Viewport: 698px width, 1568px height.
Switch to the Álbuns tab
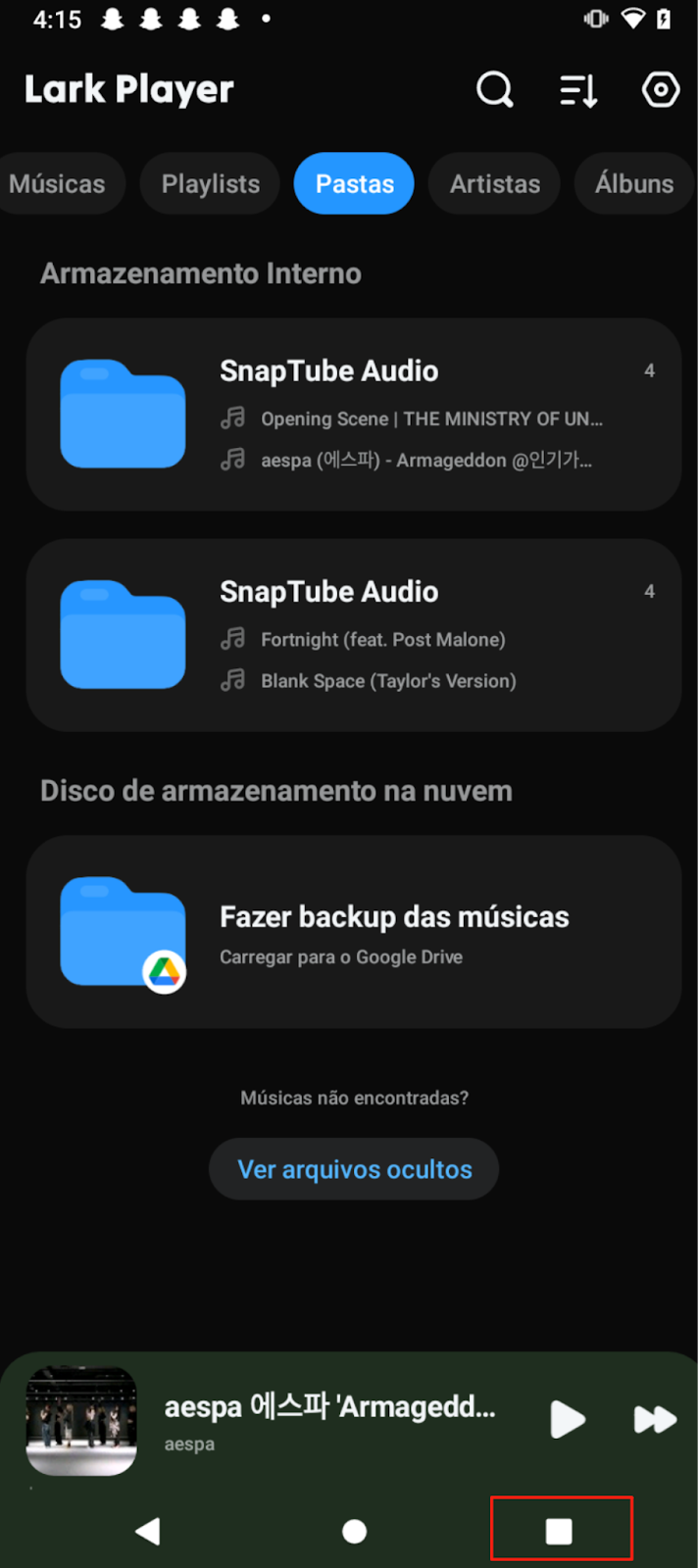pyautogui.click(x=634, y=184)
